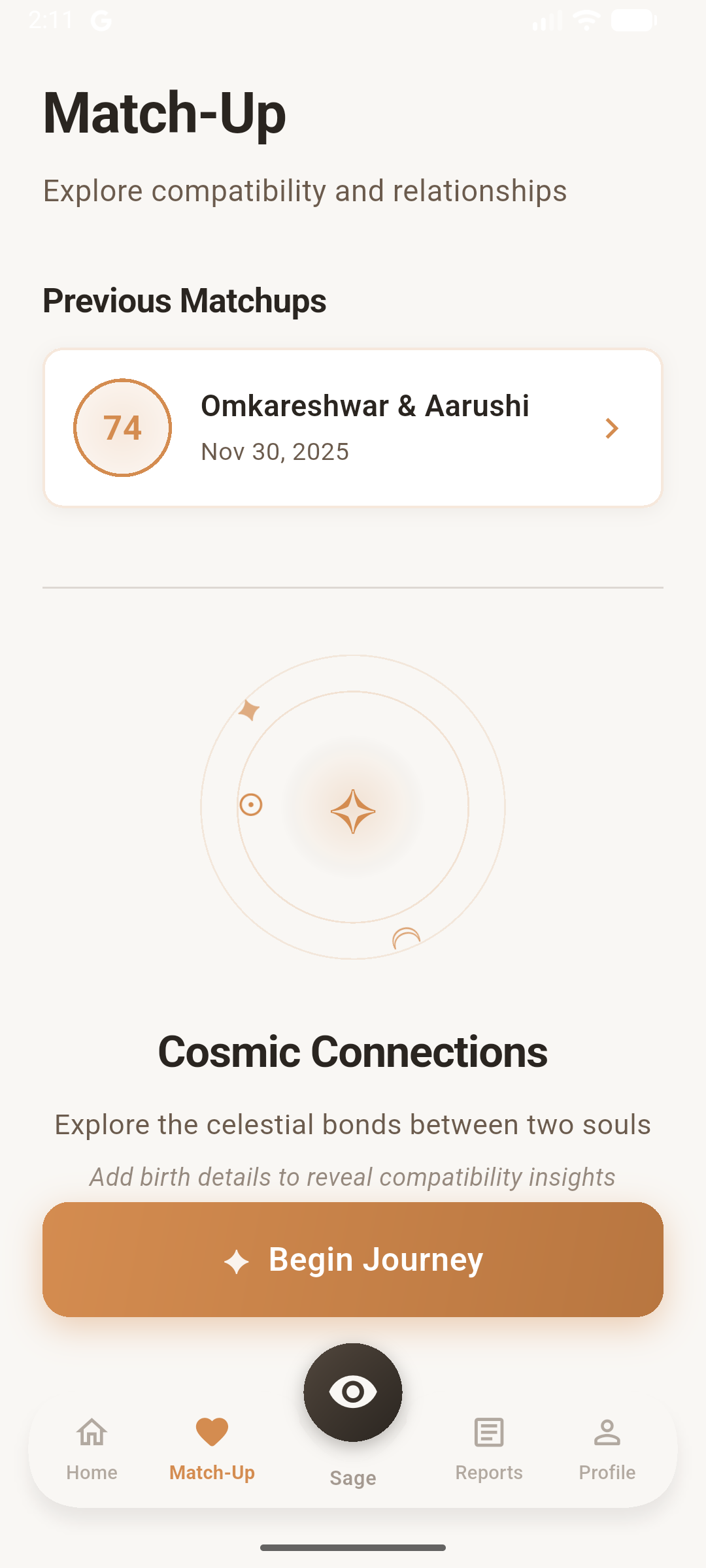The width and height of the screenshot is (706, 1568).
Task: Expand the Omkareshwar & Aarushi matchup chevron
Action: pos(612,428)
